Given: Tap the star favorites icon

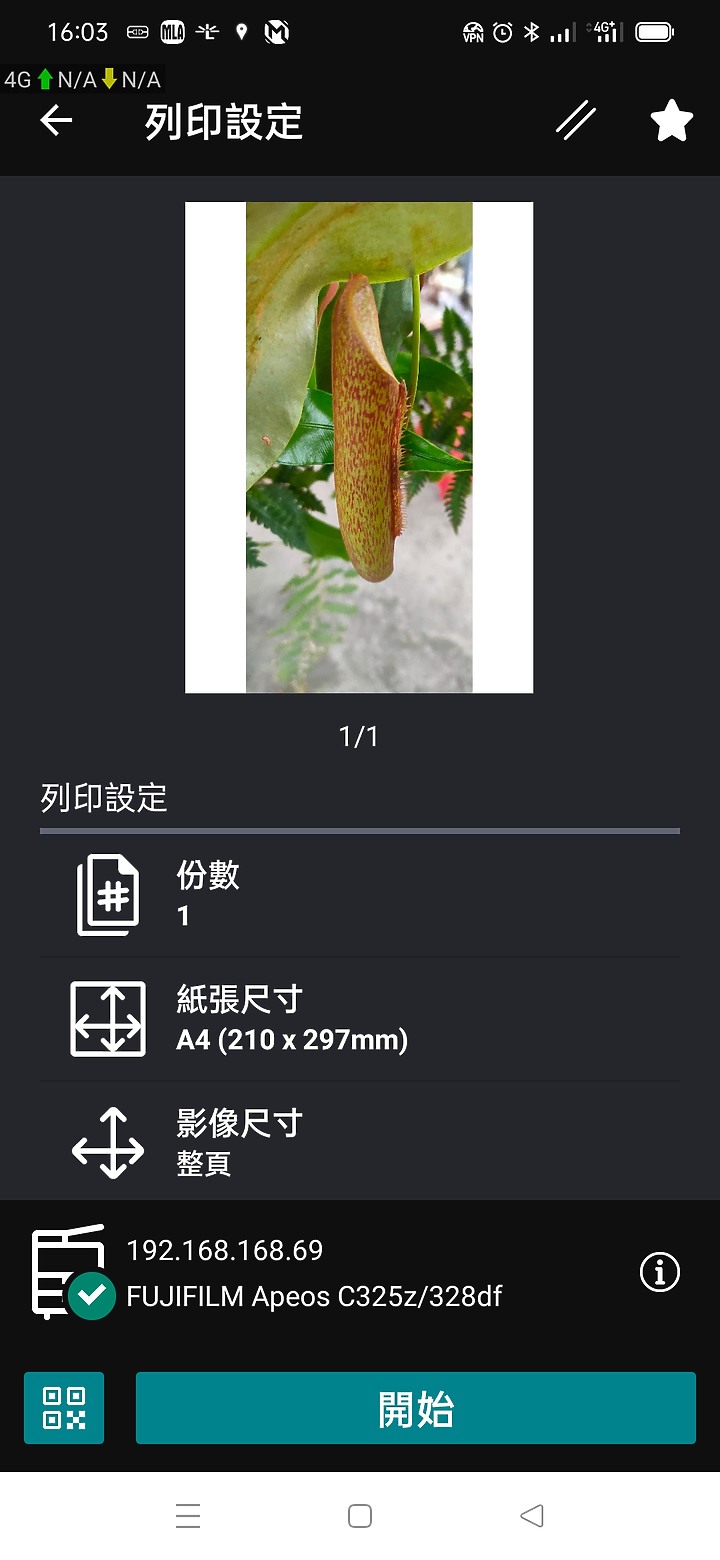Looking at the screenshot, I should (x=672, y=121).
